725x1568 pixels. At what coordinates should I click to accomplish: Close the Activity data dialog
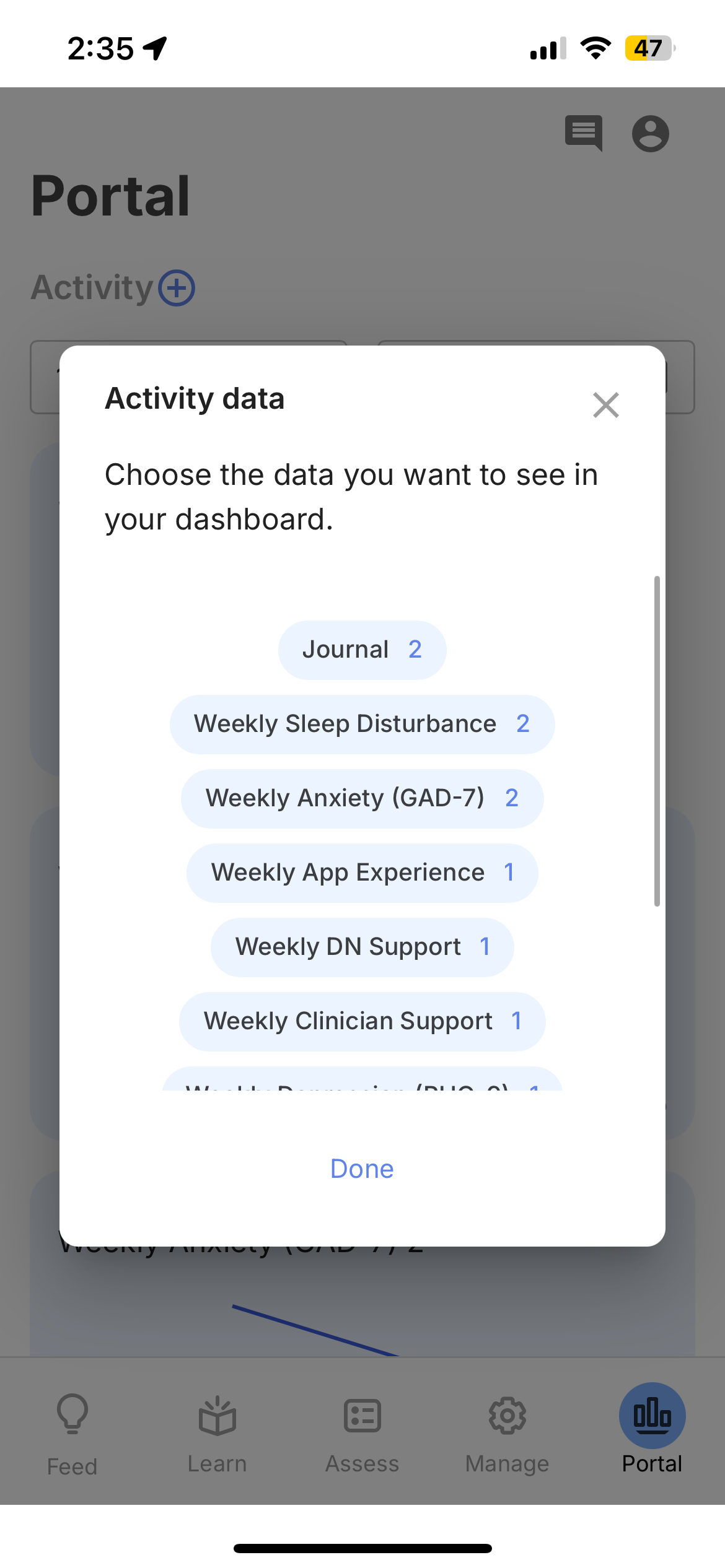[605, 405]
